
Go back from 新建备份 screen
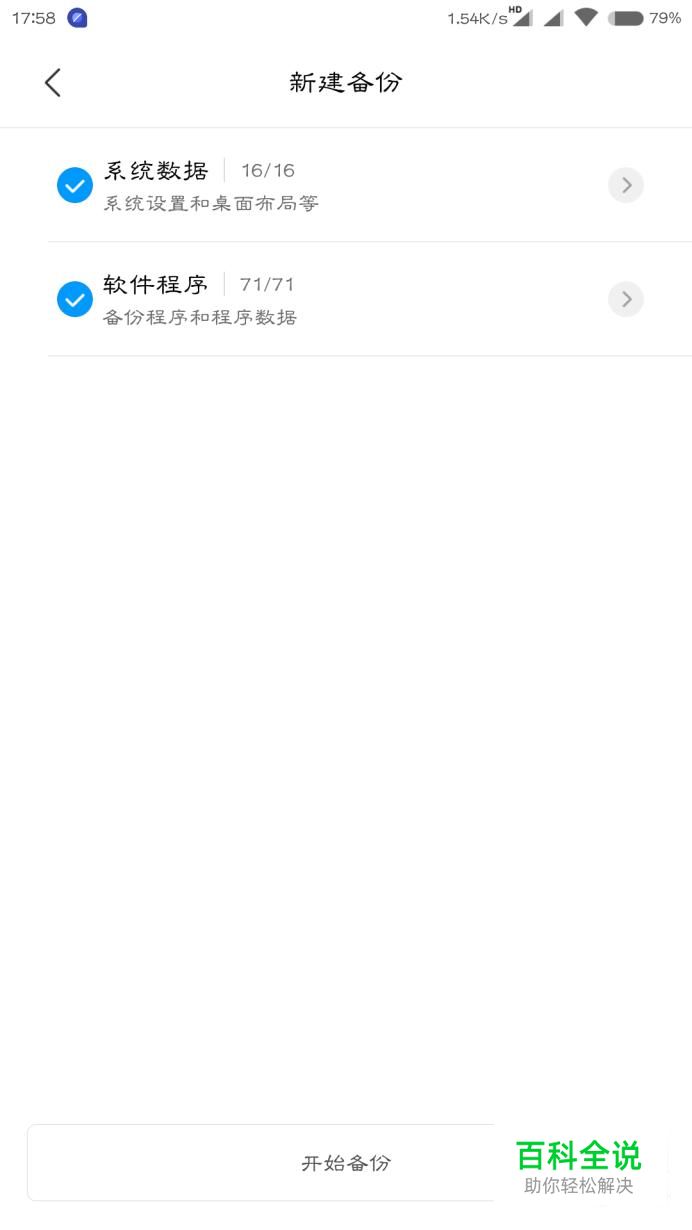click(x=53, y=83)
